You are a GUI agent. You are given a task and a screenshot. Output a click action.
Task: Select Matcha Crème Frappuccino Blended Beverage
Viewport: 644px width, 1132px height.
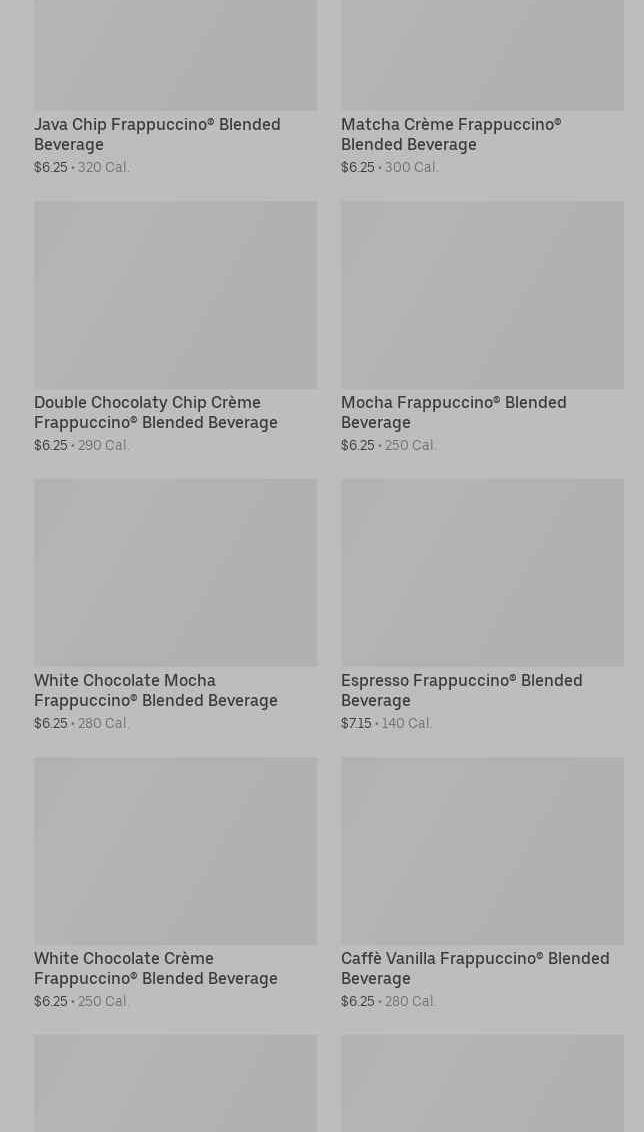coord(451,134)
